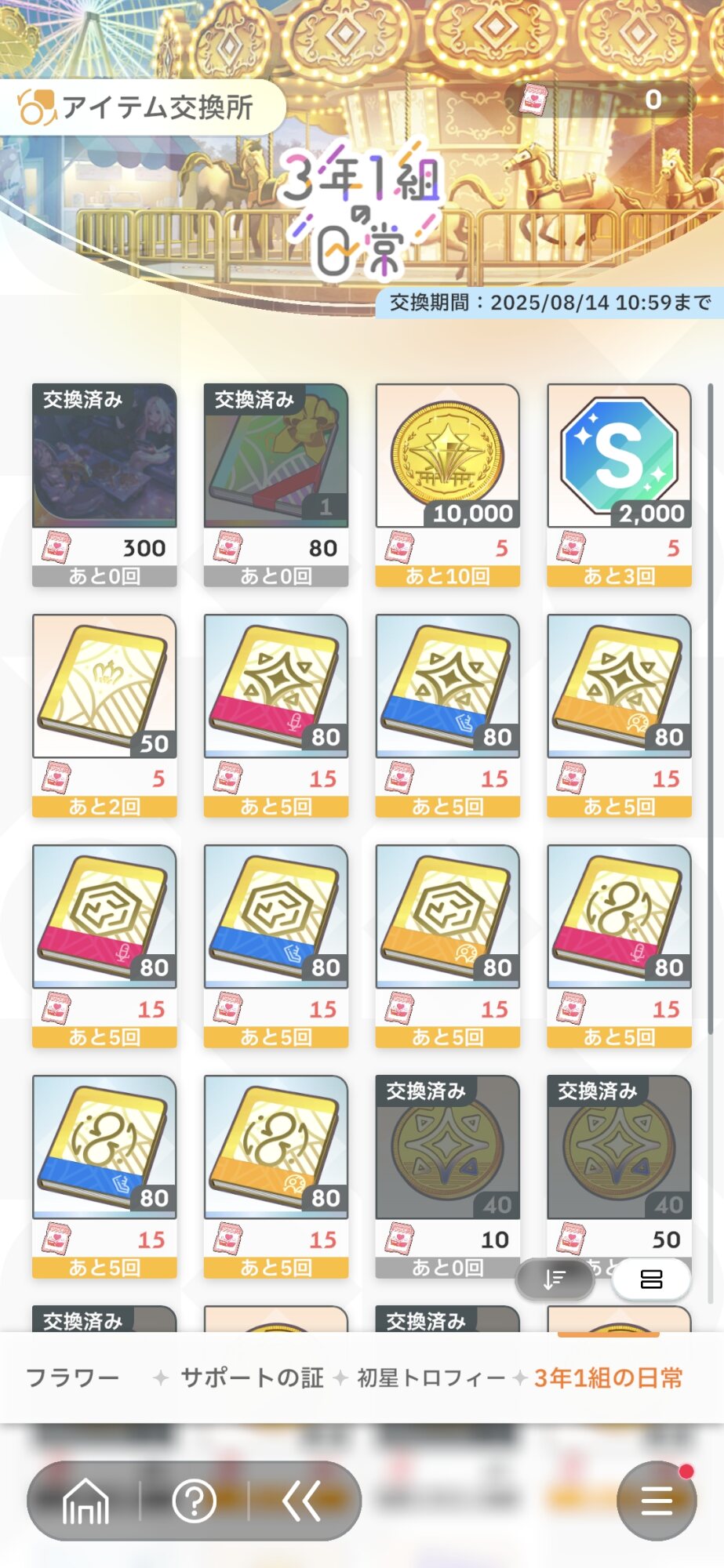The image size is (724, 1568).
Task: Open the sort order button
Action: coord(554,1279)
